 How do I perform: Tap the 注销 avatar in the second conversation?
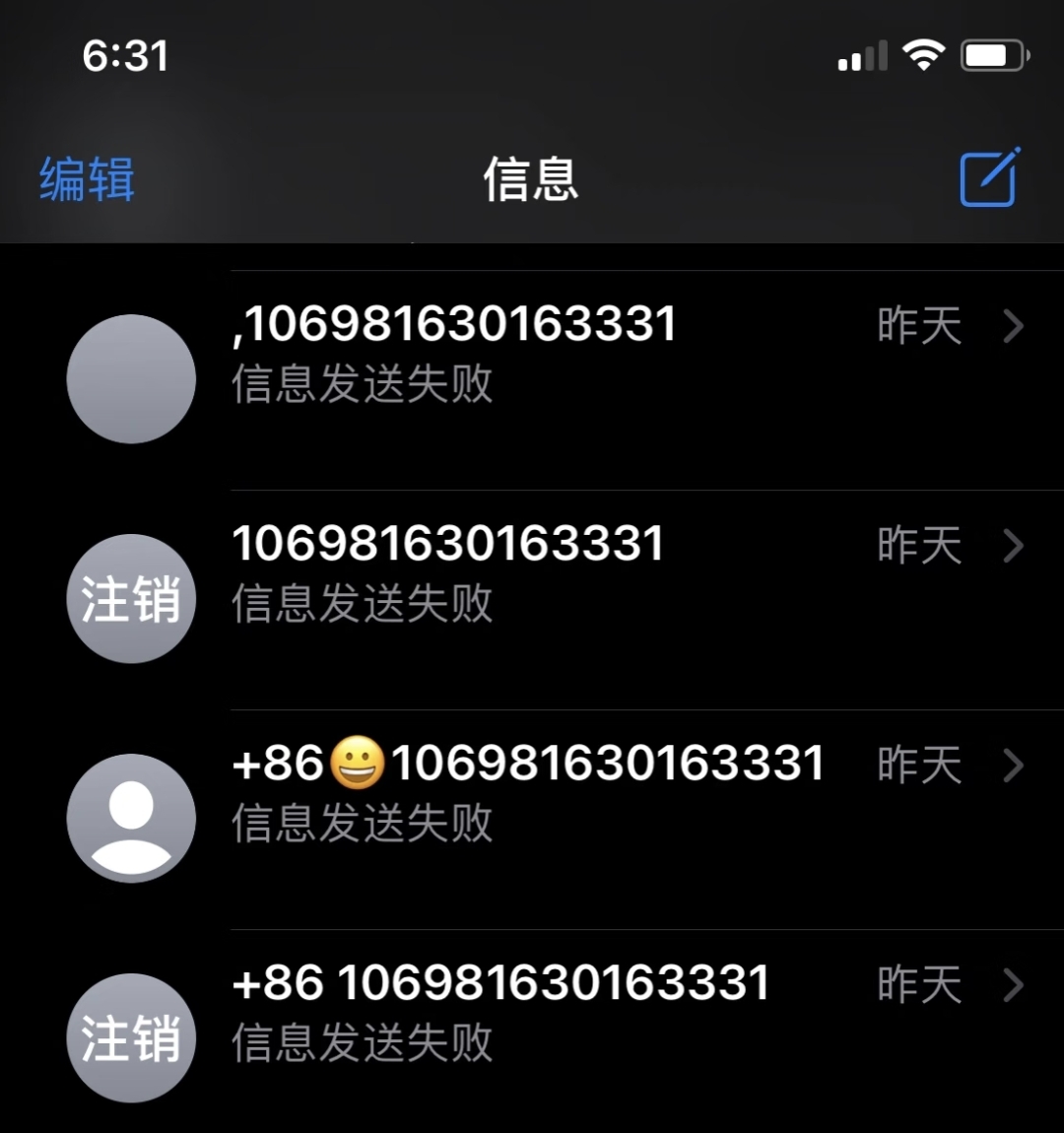130,598
